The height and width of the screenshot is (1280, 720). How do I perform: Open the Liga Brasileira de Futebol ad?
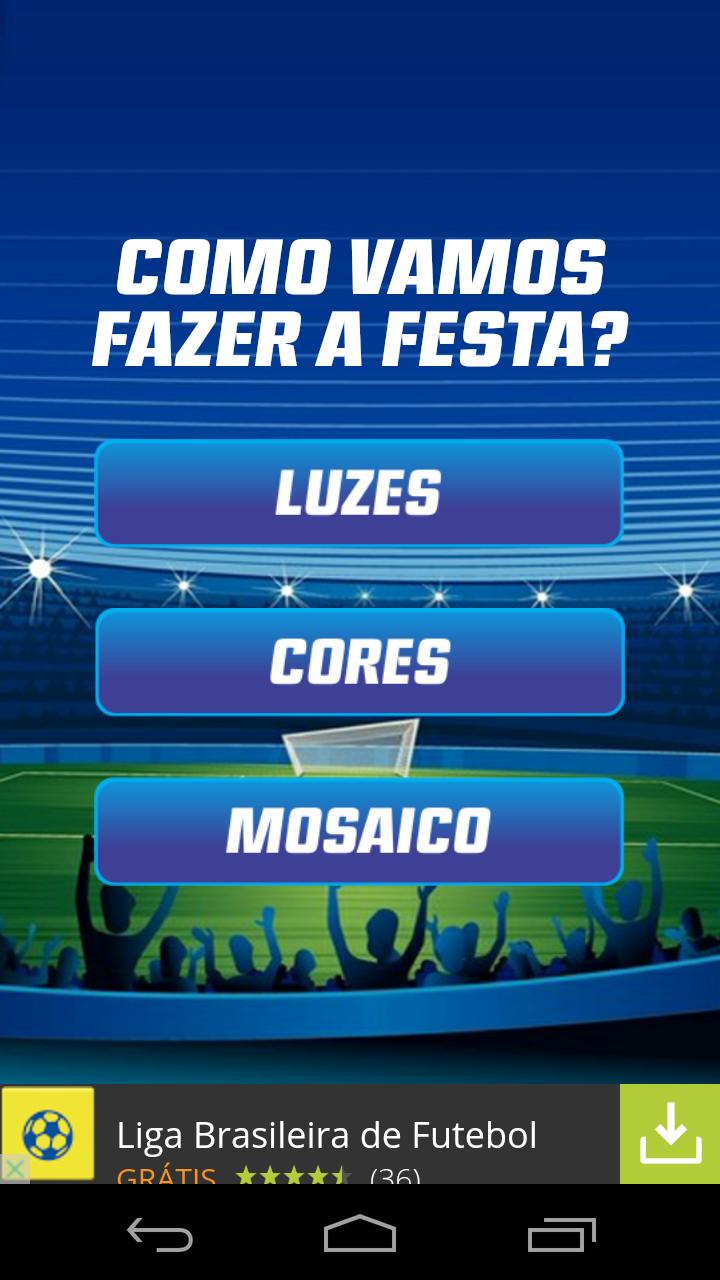click(327, 1136)
